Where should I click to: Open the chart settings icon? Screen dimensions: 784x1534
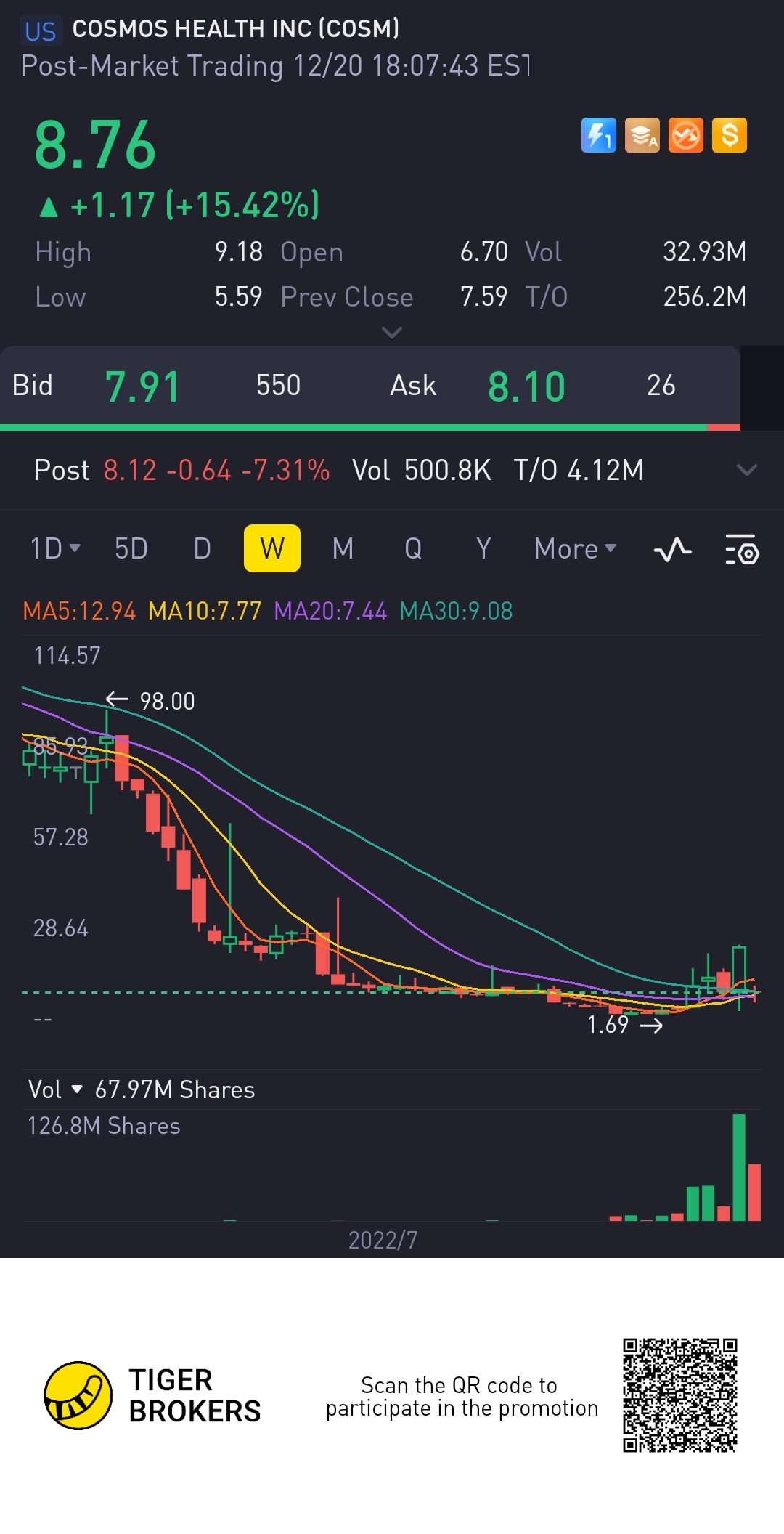[742, 550]
